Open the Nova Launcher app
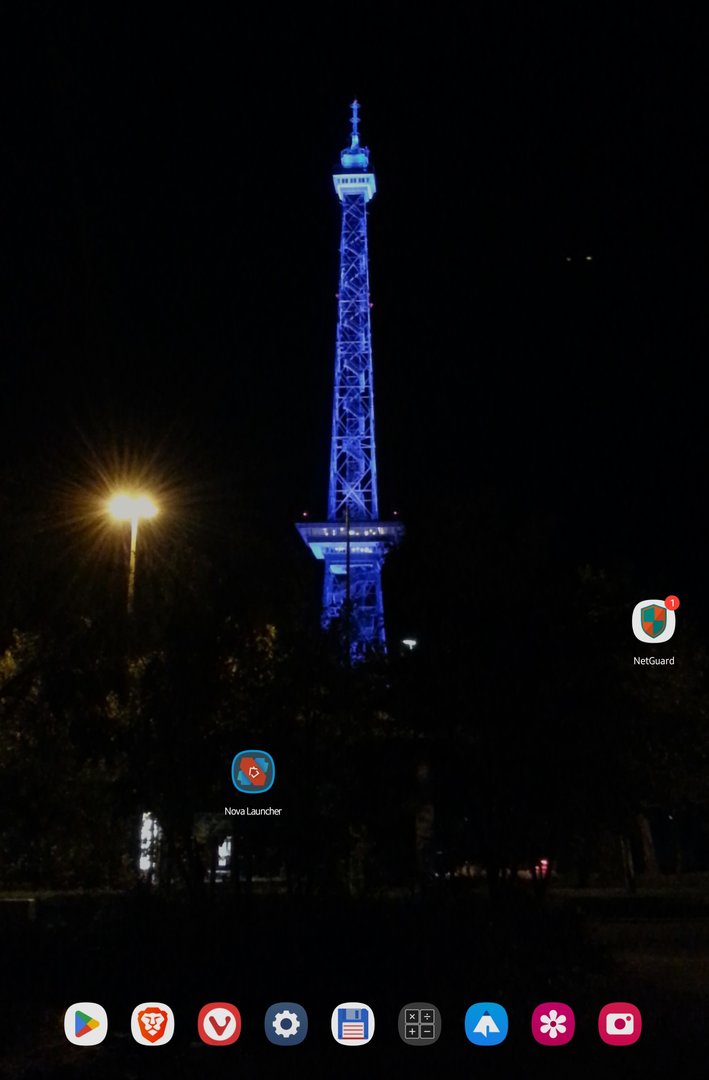 tap(253, 772)
